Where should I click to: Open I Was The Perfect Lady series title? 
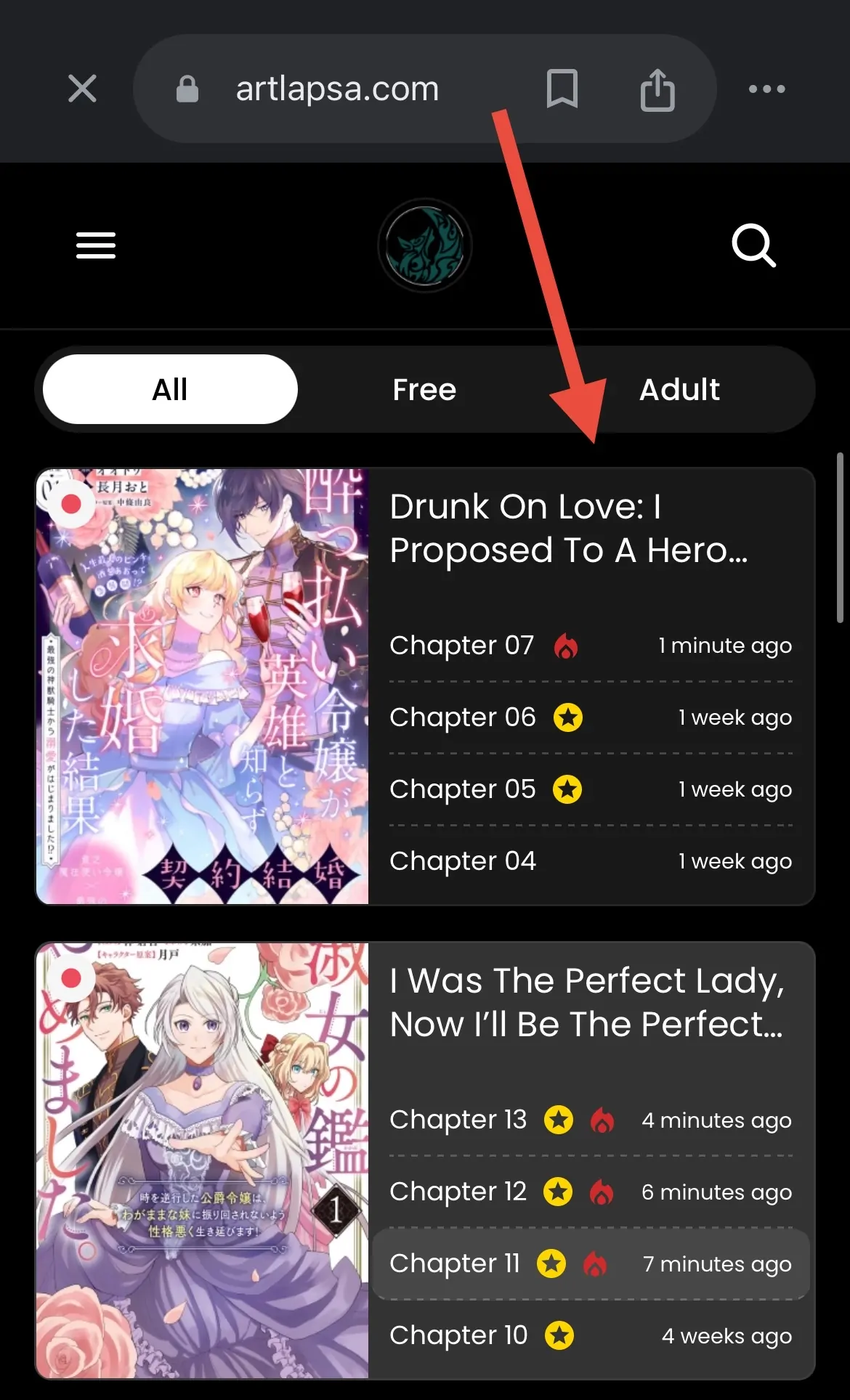(586, 1003)
